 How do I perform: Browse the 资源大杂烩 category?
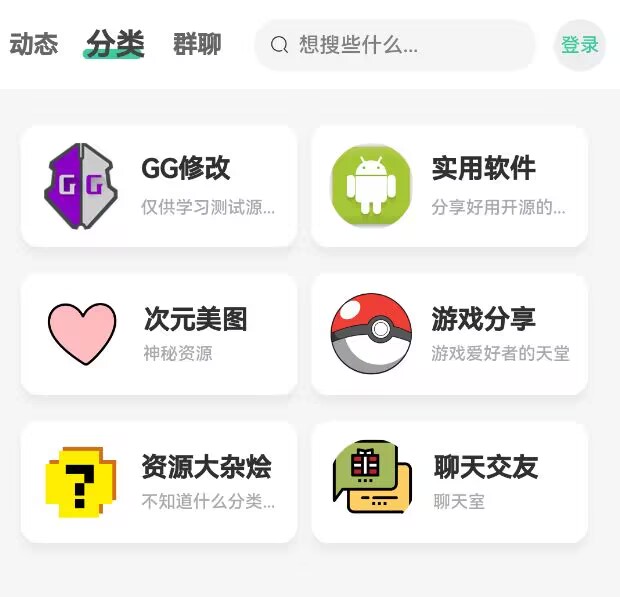coord(159,482)
